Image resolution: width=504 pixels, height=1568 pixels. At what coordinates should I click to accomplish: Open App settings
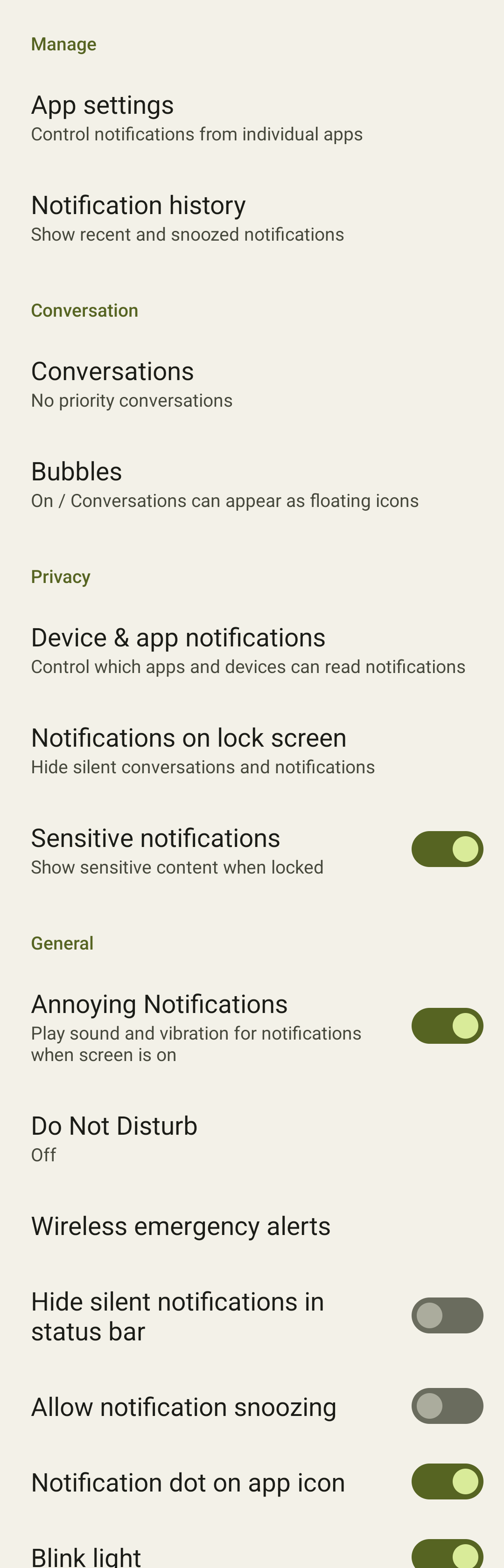[196, 118]
